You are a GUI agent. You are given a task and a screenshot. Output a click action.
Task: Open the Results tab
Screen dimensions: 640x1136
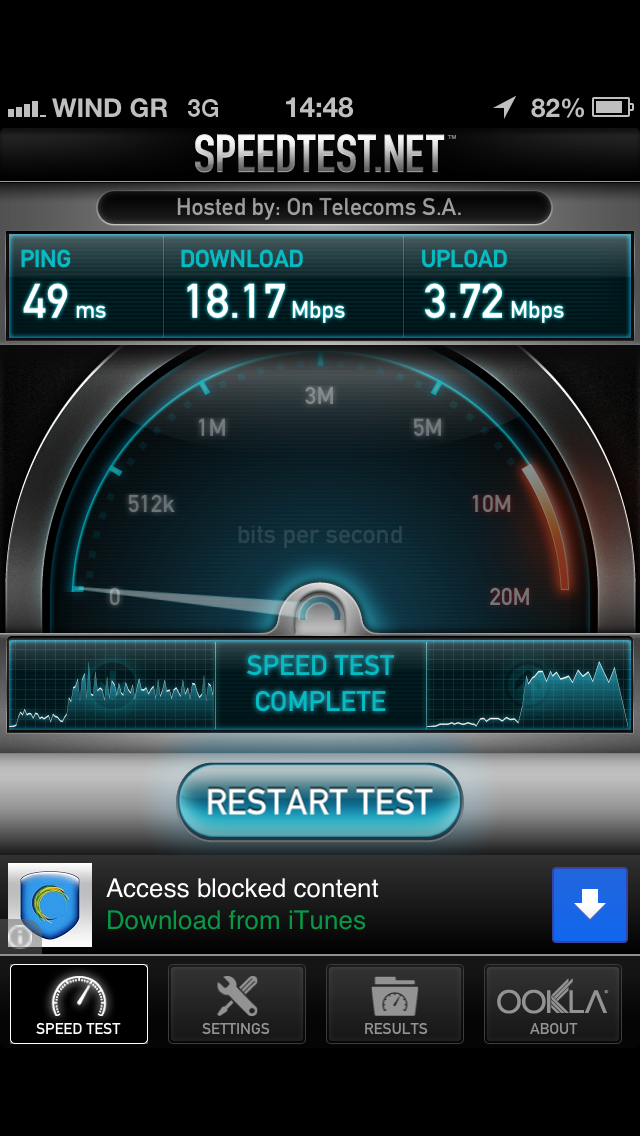pyautogui.click(x=395, y=1004)
